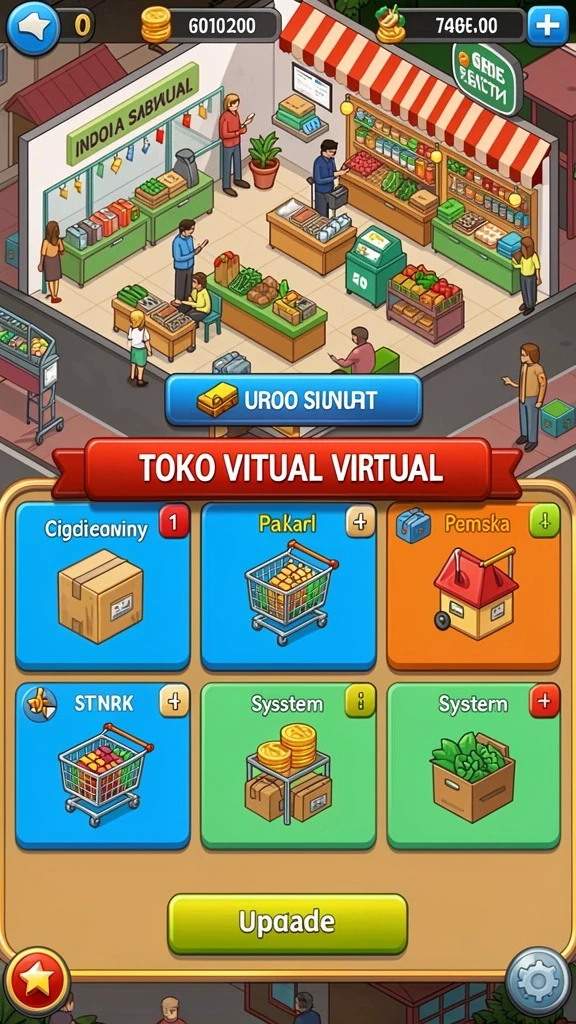
Task: Select the orange Pemska house card
Action: coord(474,586)
